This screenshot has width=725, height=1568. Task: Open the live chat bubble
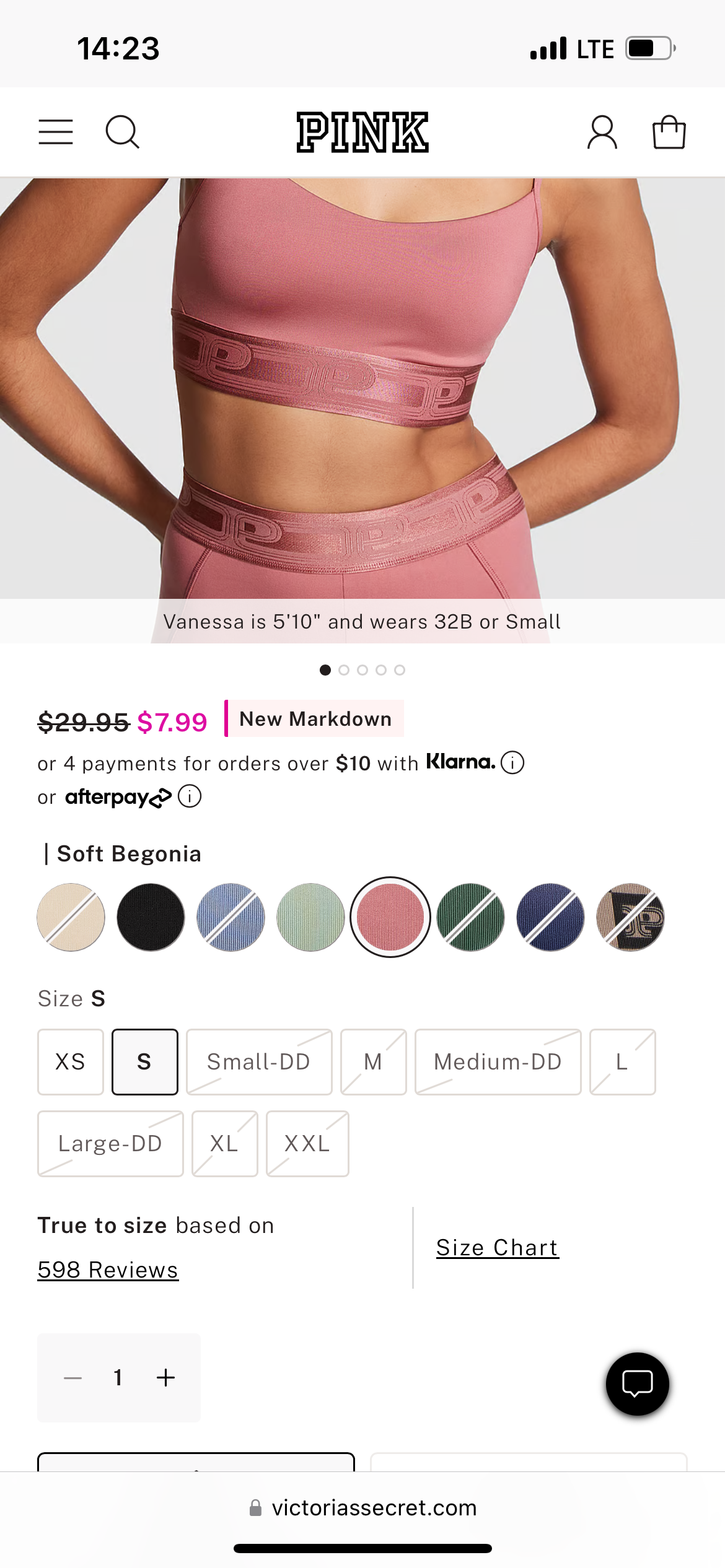click(x=637, y=1383)
